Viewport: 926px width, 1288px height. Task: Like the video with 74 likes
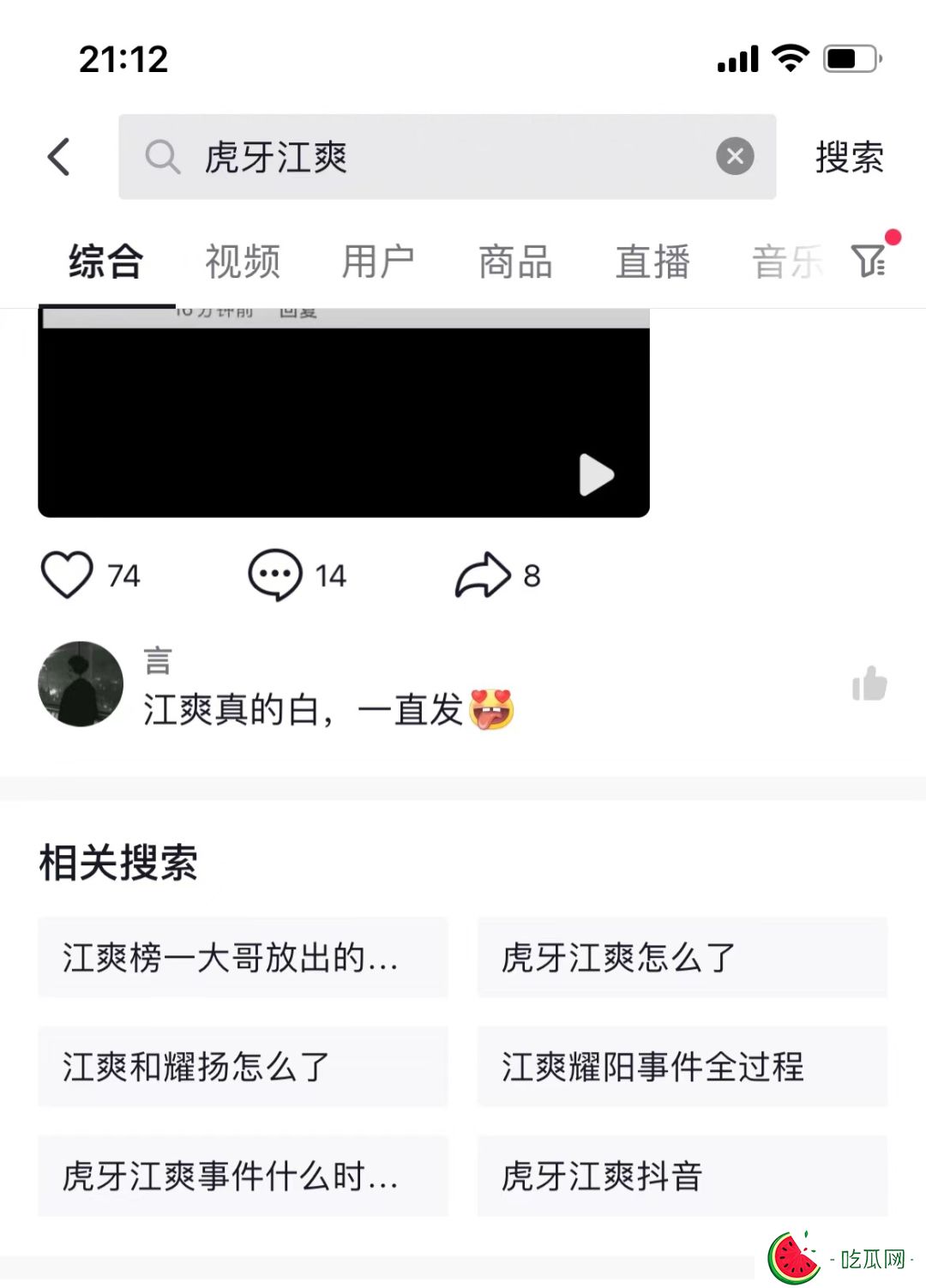(67, 575)
